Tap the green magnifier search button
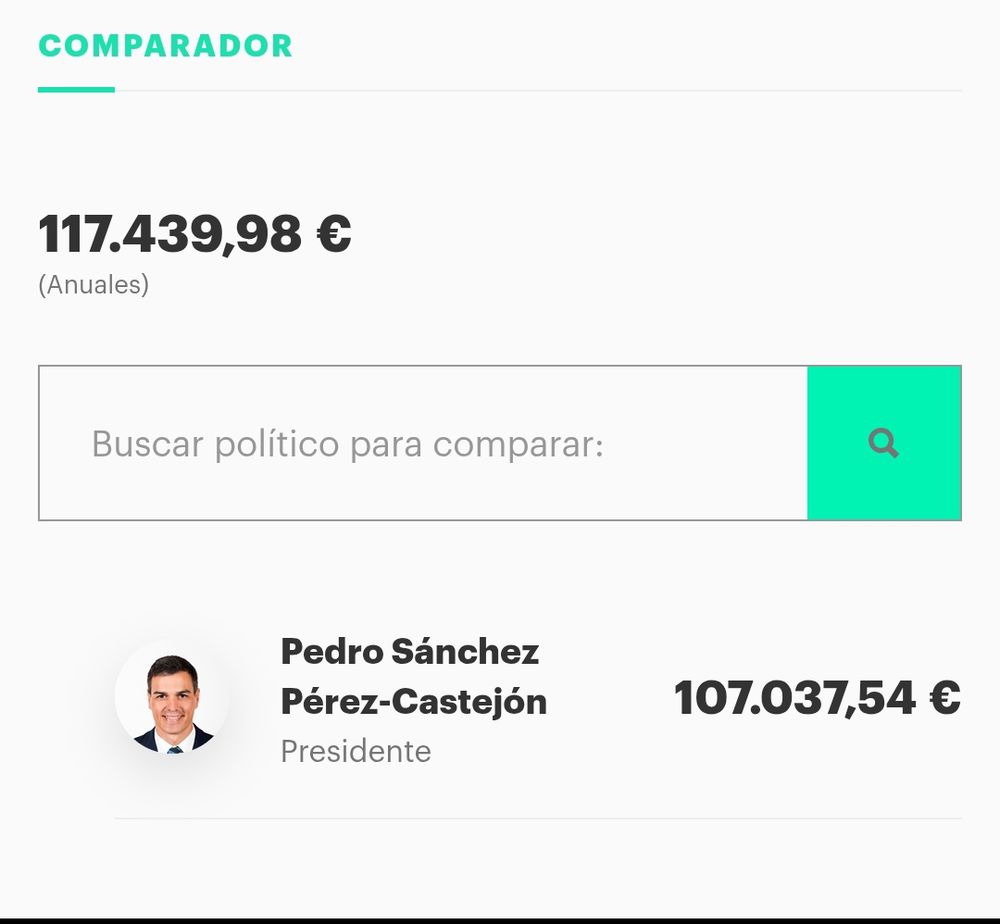This screenshot has height=924, width=1000. (x=884, y=443)
